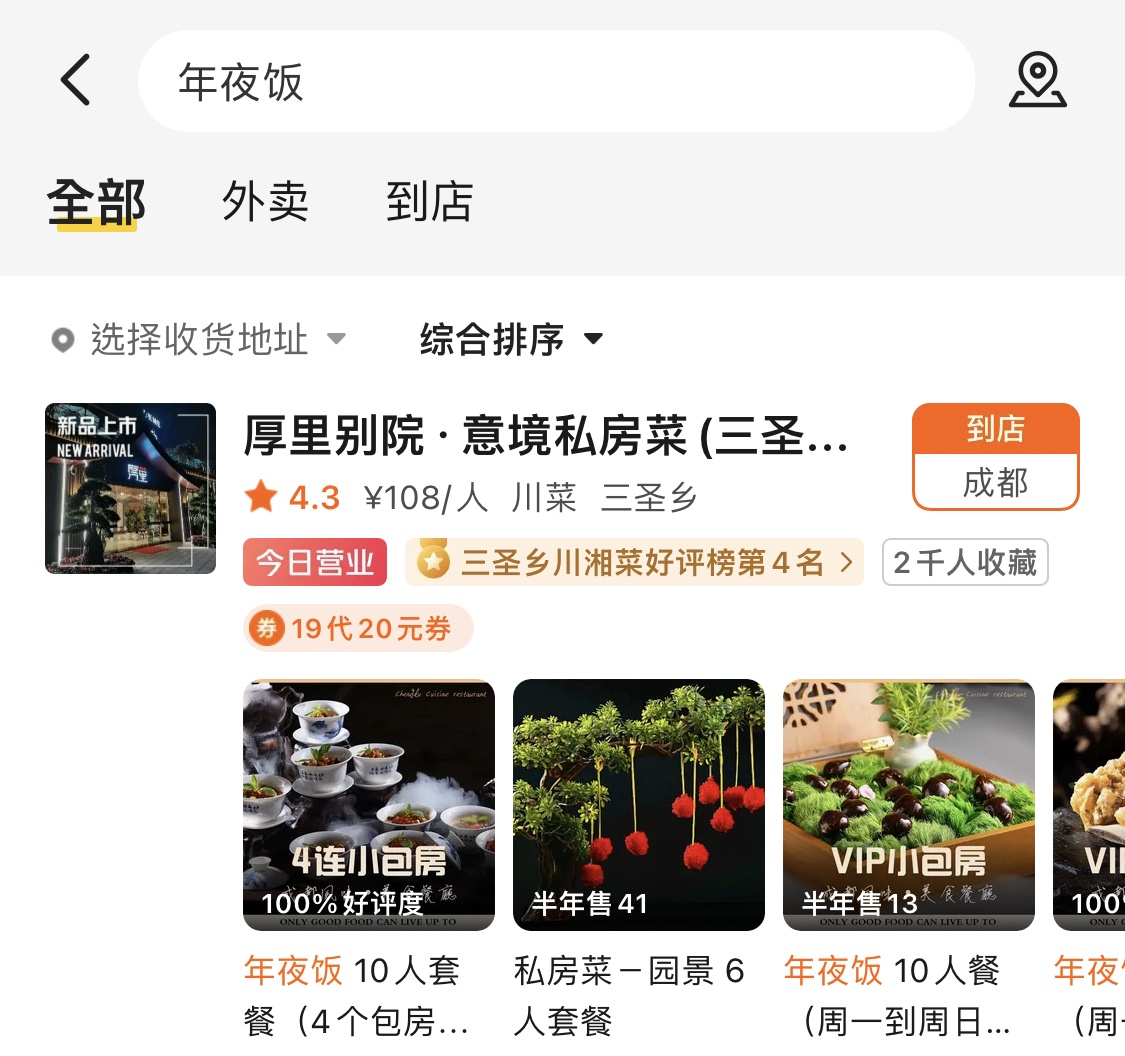Open the 年夜饭10人套餐 4连小包房 deal
1125x1056 pixels.
tap(369, 806)
